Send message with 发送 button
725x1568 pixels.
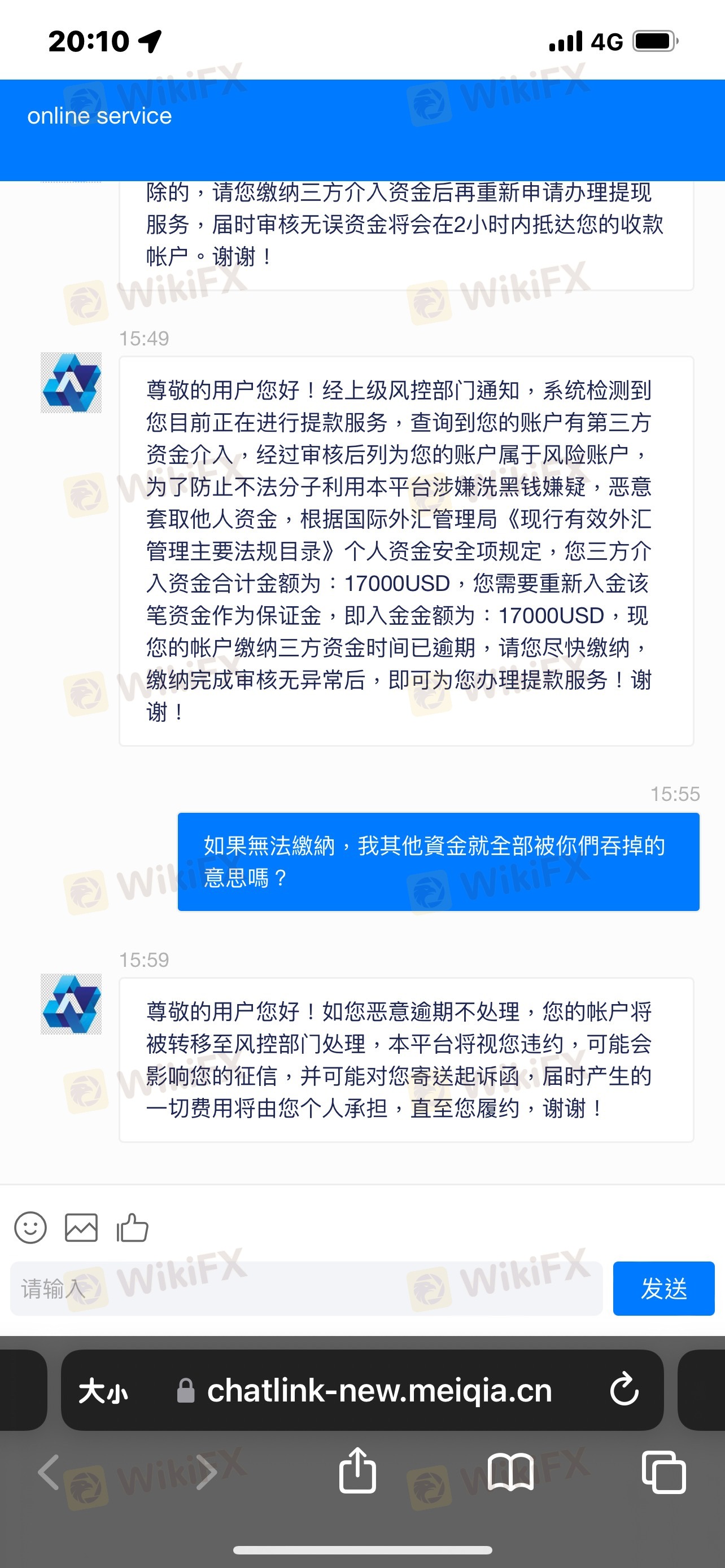[663, 1289]
